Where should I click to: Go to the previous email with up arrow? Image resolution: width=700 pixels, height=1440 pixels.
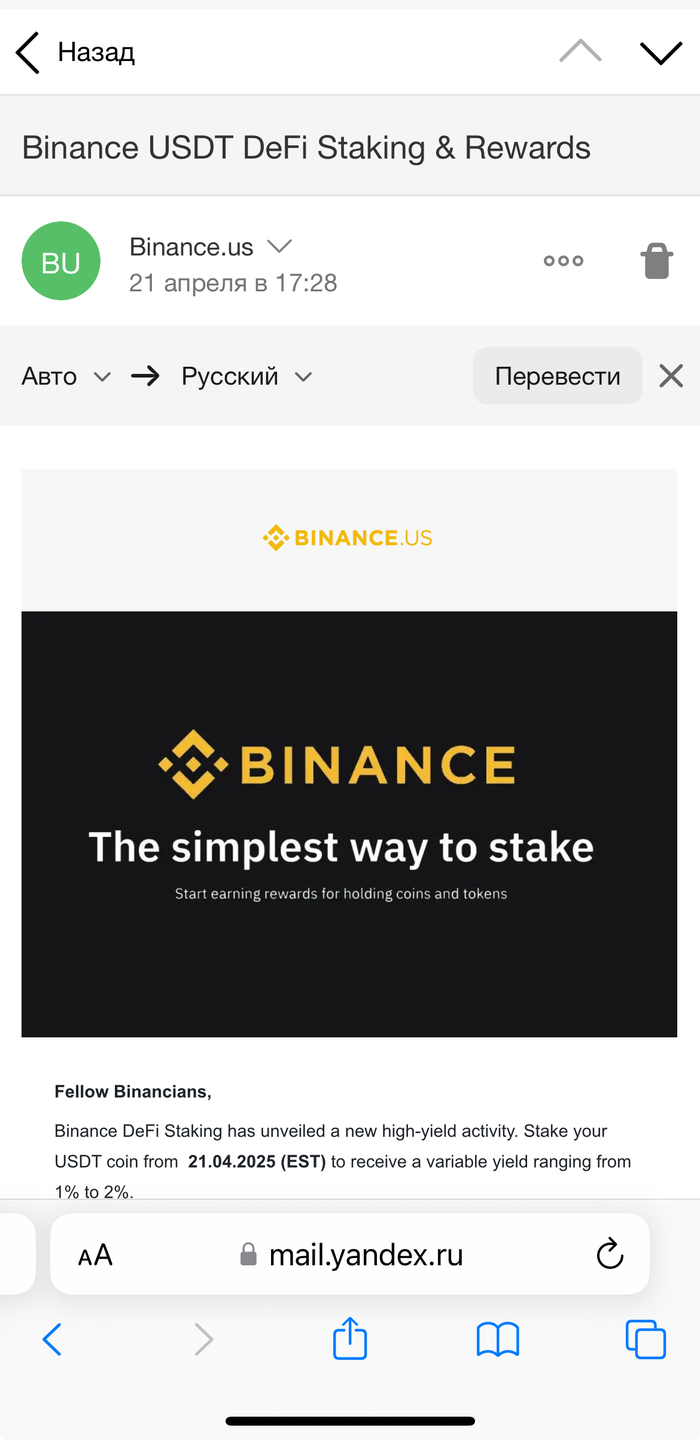[x=580, y=52]
